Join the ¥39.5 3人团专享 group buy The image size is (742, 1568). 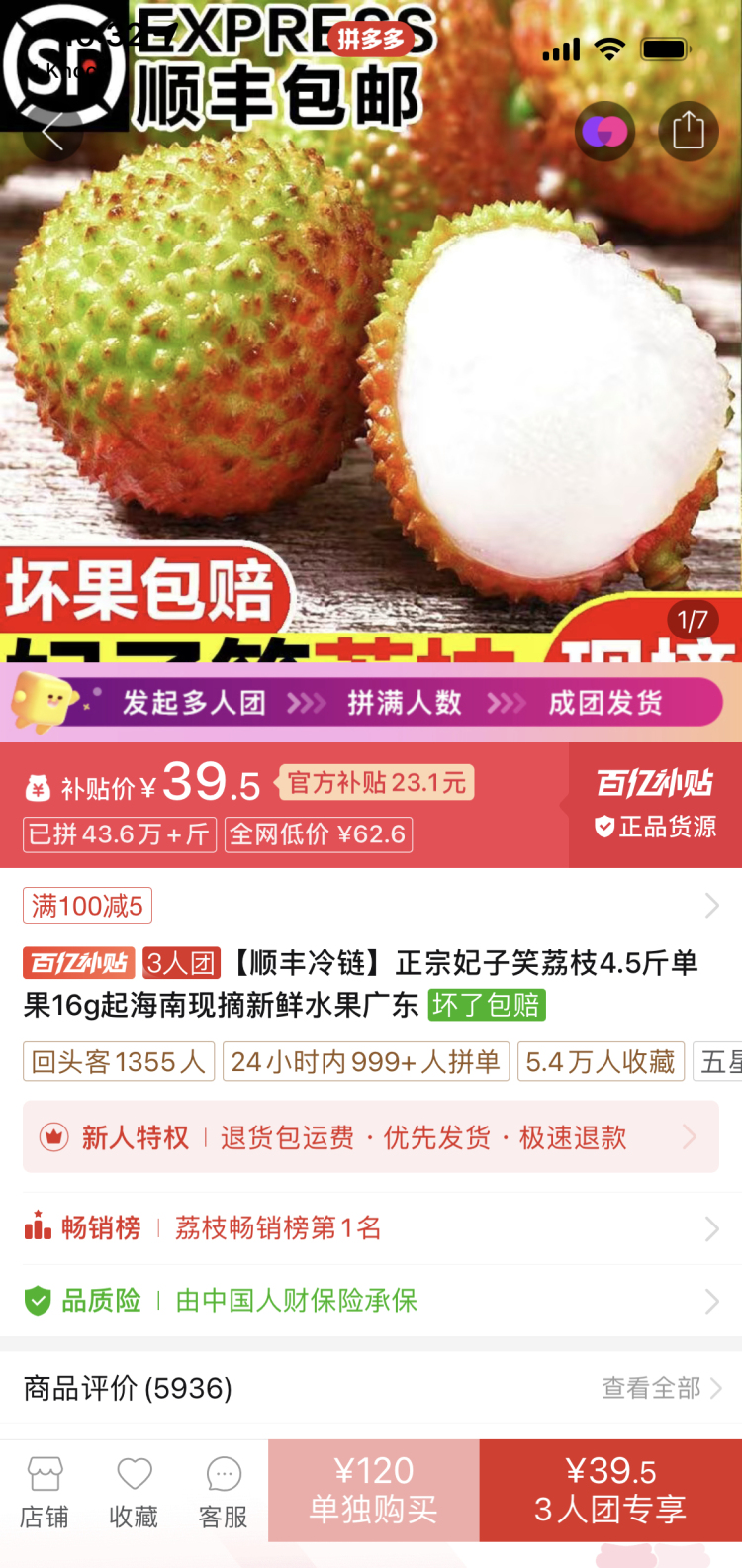(610, 1490)
